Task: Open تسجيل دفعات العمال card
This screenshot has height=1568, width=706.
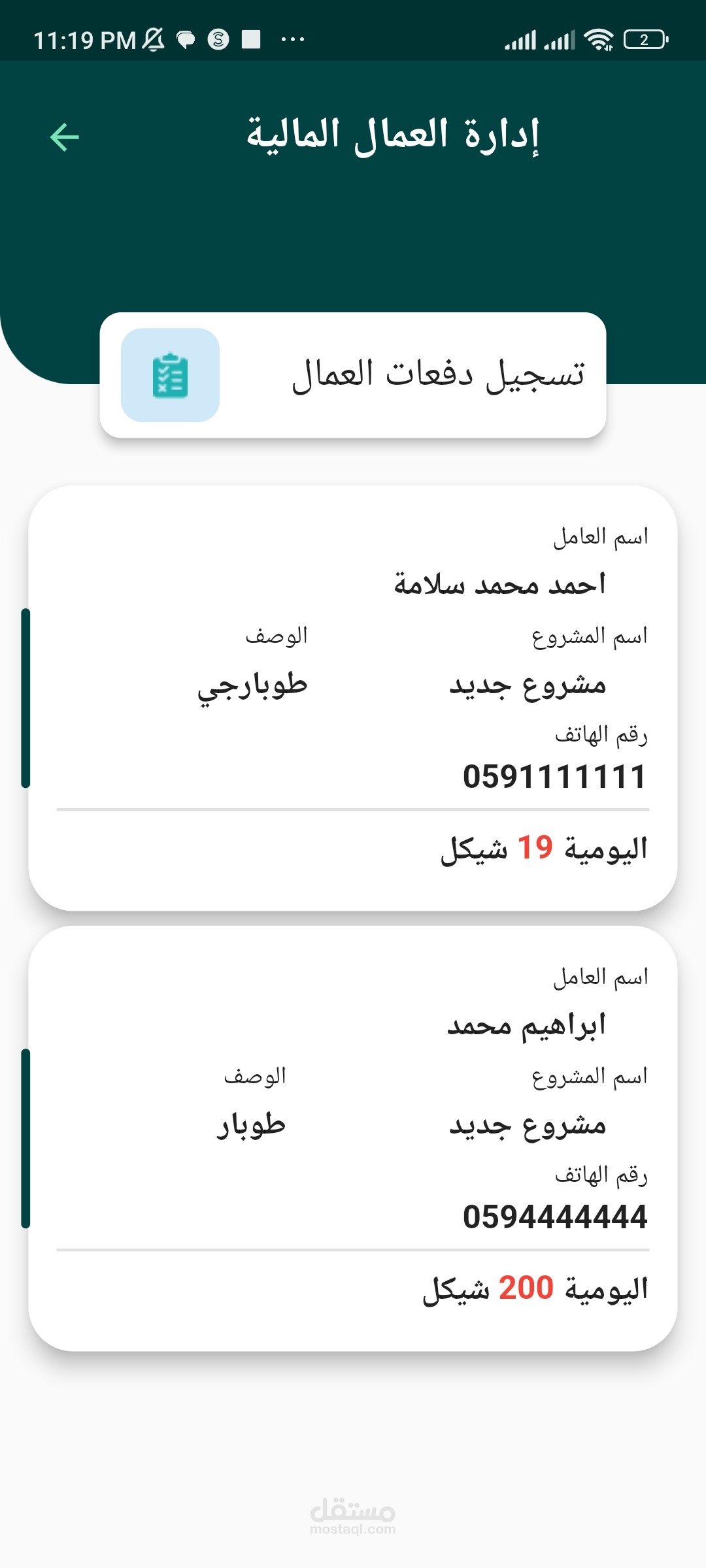Action: pos(353,375)
